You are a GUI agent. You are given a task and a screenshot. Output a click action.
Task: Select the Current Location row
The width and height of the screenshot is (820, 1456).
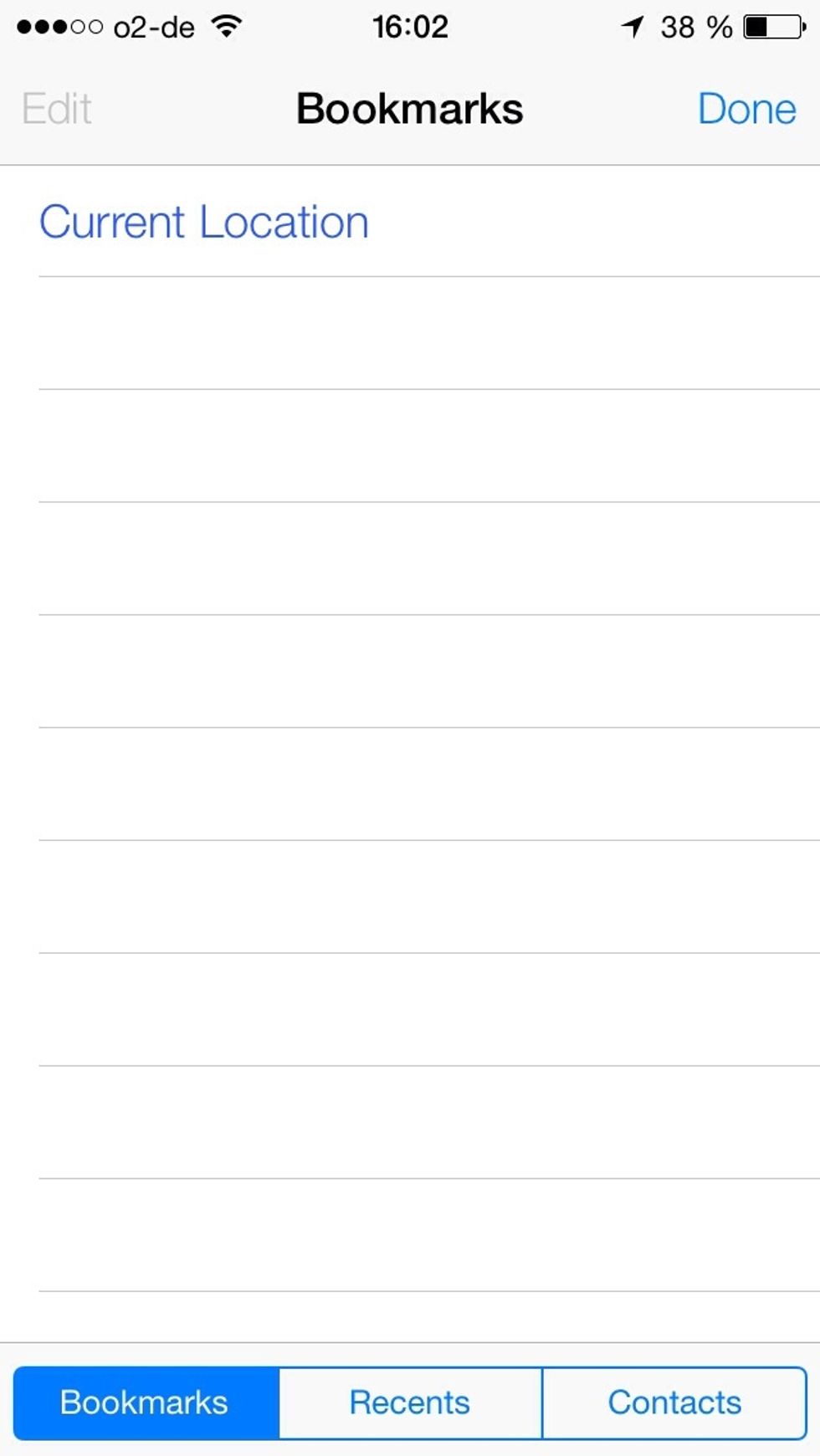coord(410,222)
